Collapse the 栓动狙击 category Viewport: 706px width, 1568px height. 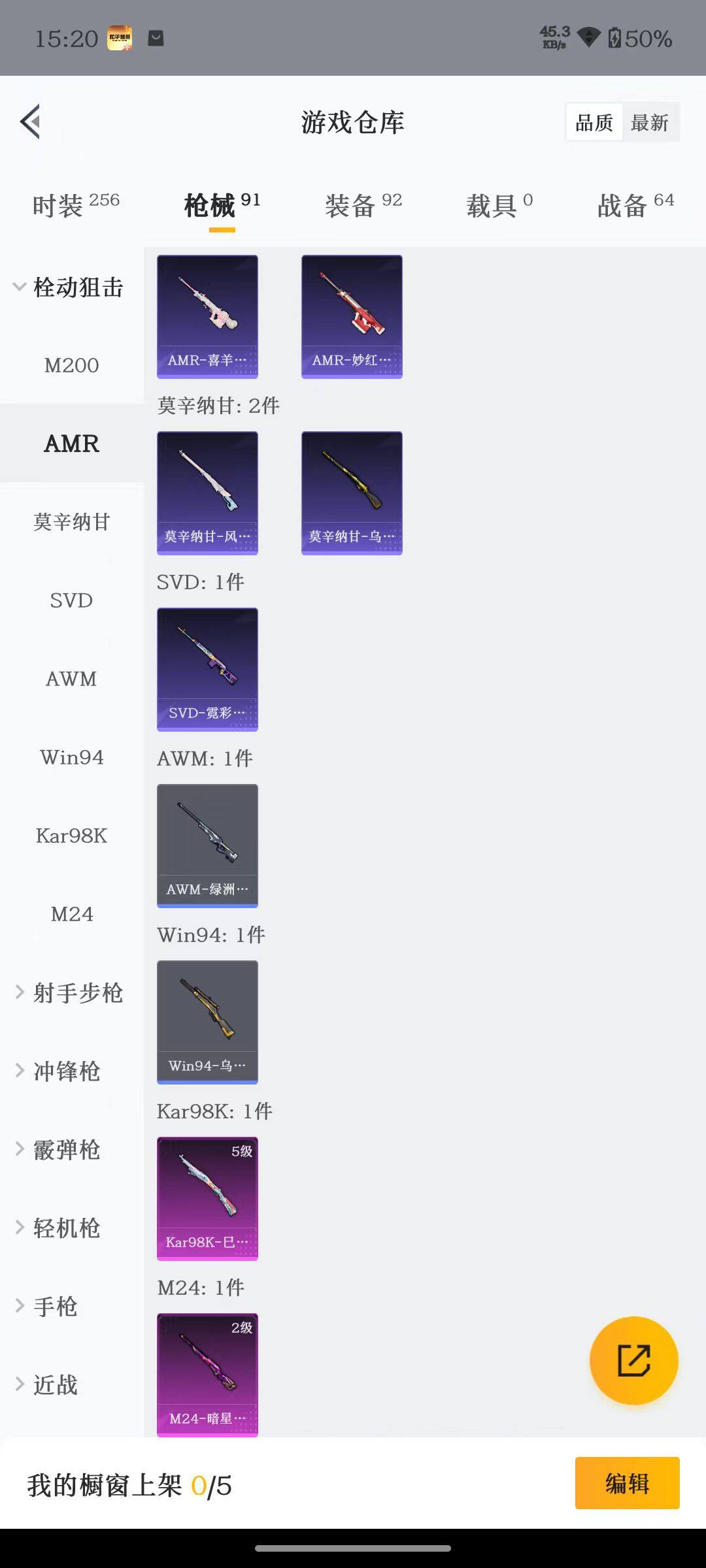[69, 287]
